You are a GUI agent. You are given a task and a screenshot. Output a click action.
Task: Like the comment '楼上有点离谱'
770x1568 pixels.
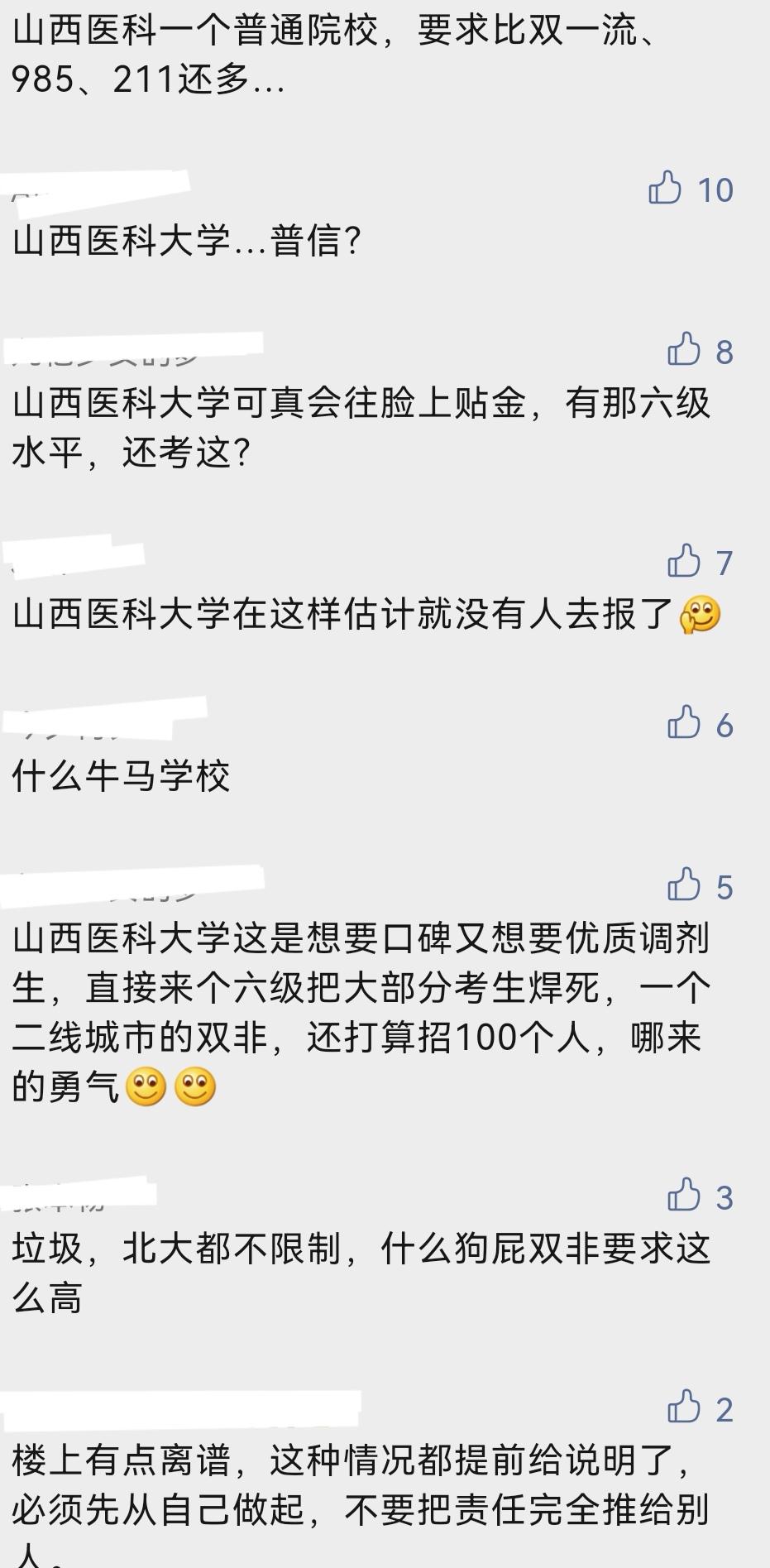[x=684, y=1407]
